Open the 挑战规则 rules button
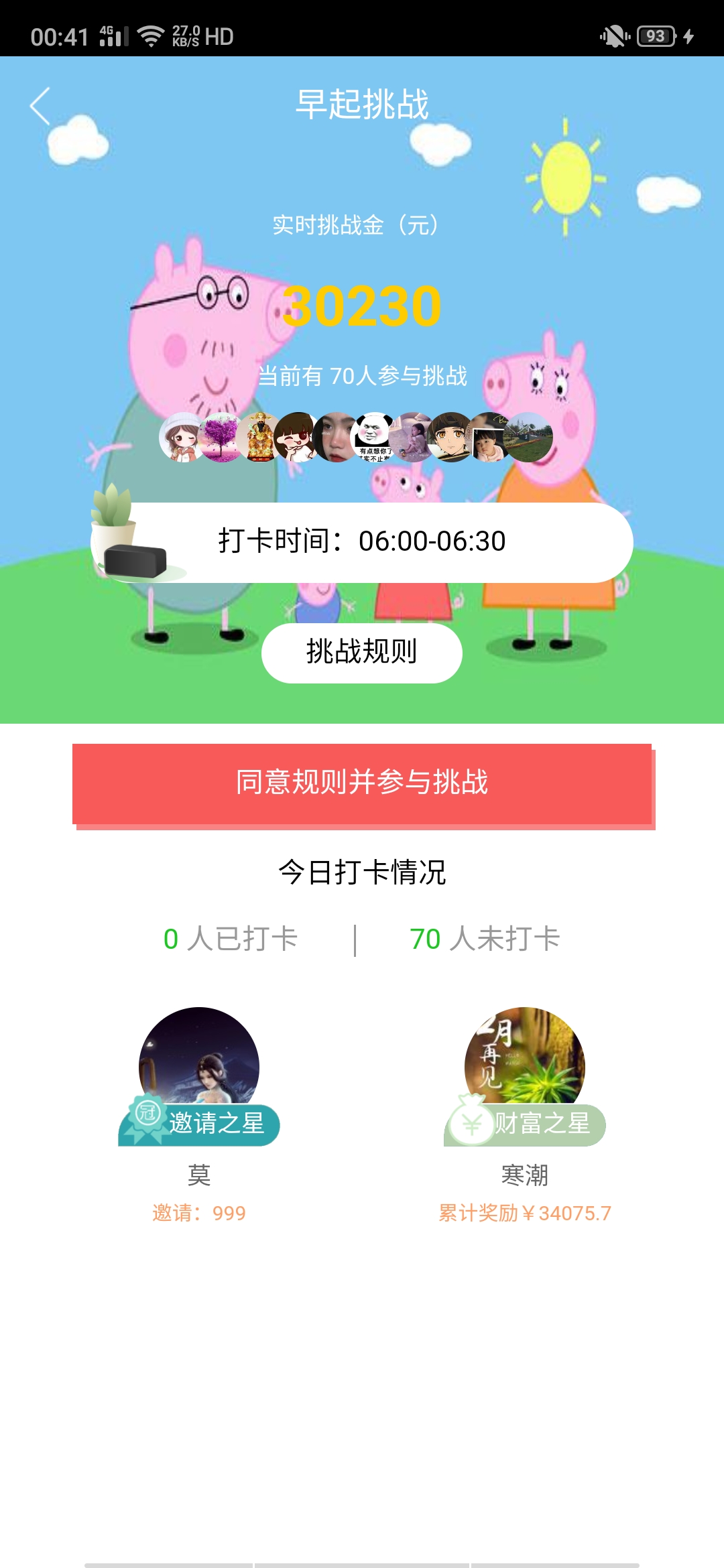 point(362,651)
